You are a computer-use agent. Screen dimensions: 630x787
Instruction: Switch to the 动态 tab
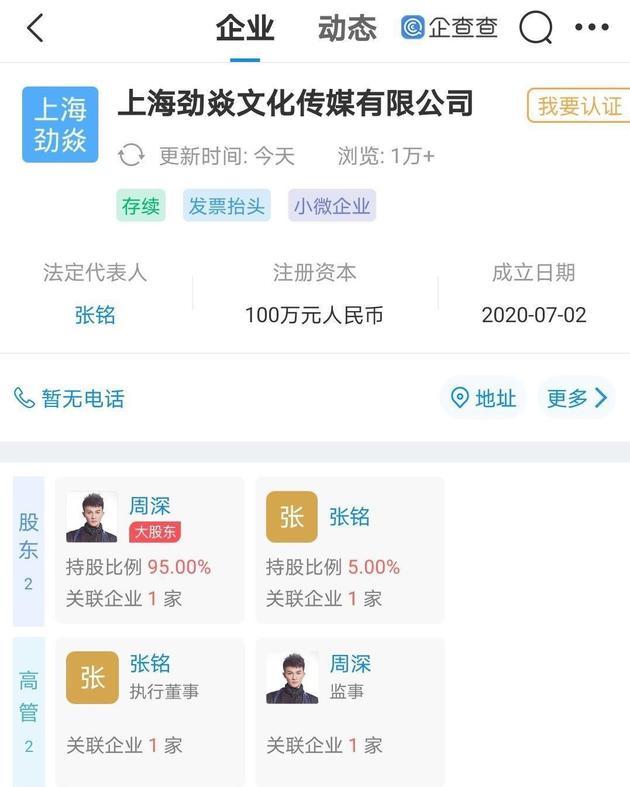point(347,28)
